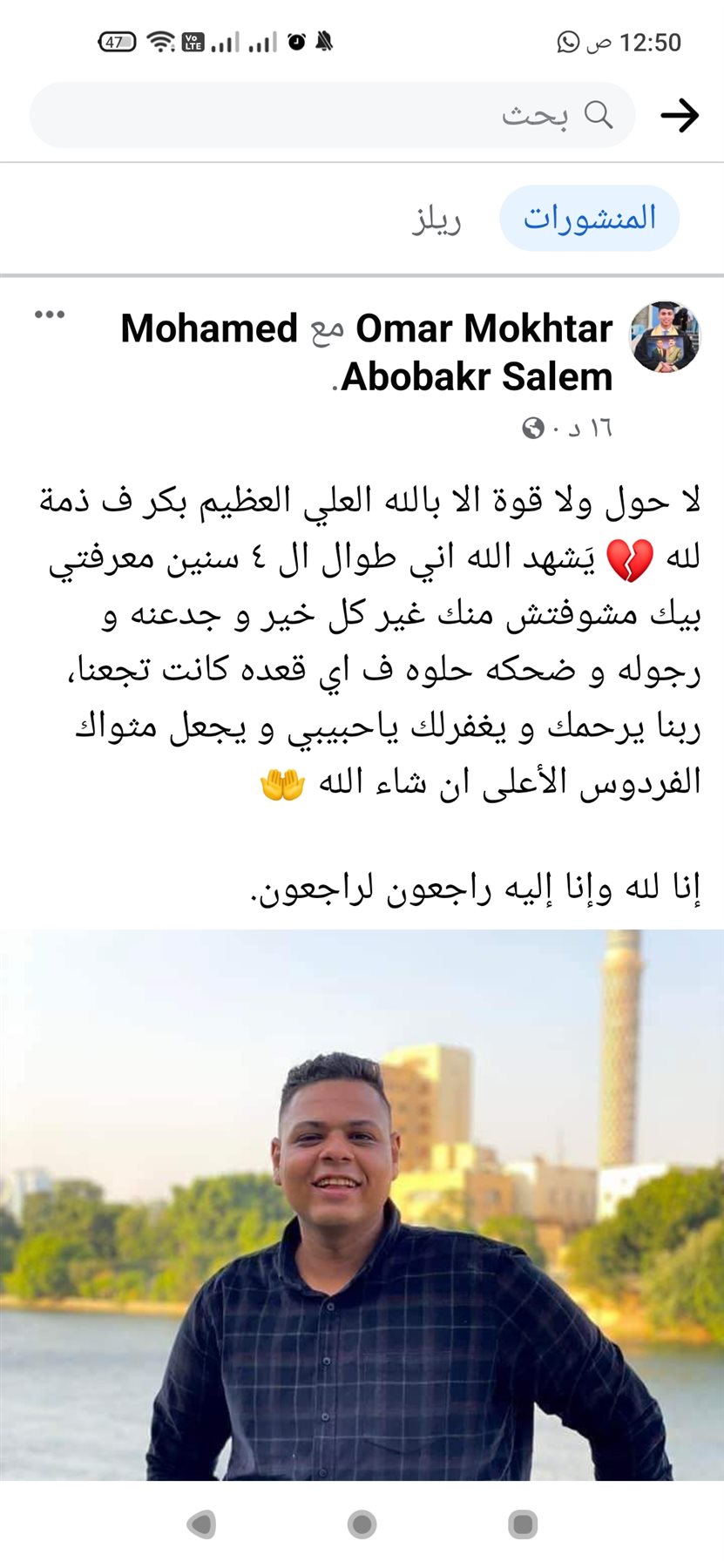Open Omar Mokhtar's profile picture

click(x=665, y=337)
